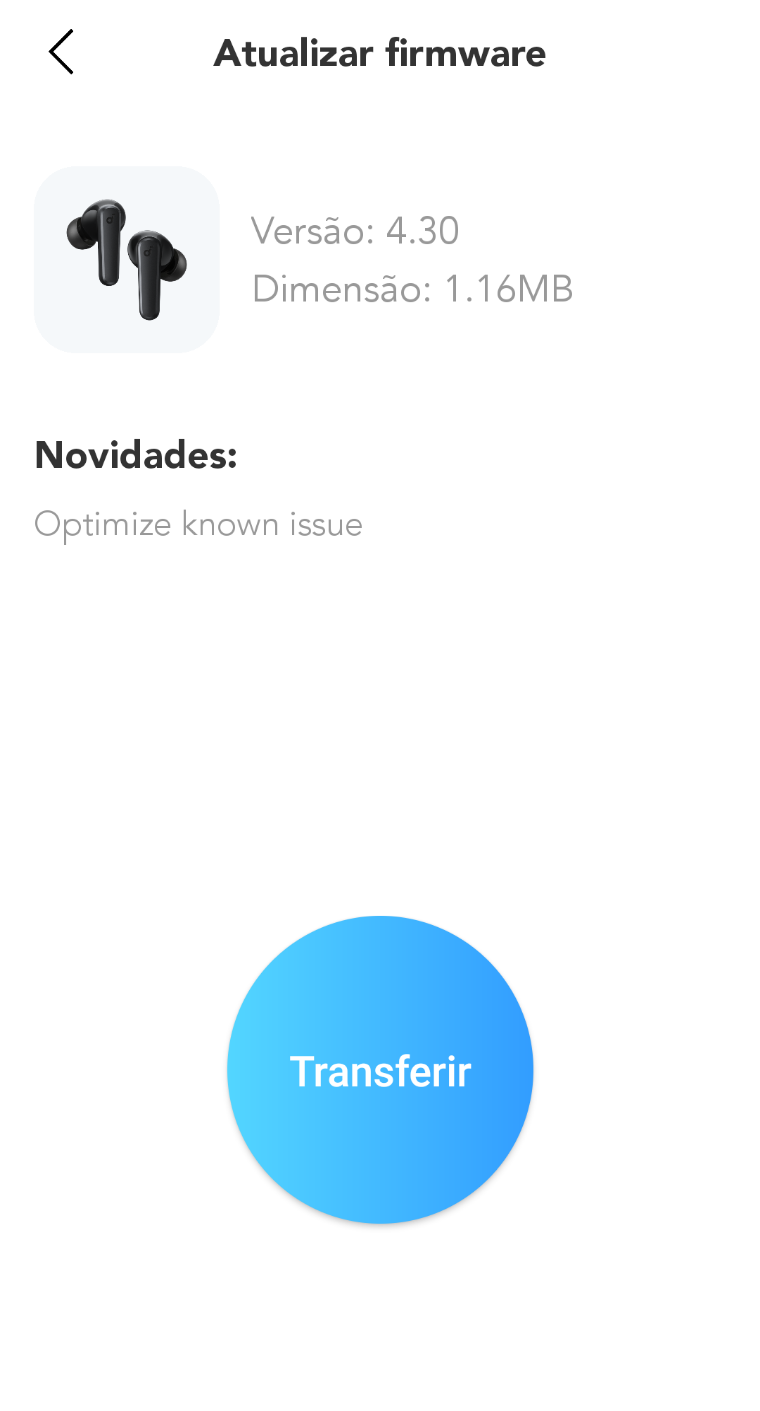Go back from Atualizar firmware screen

coord(61,52)
